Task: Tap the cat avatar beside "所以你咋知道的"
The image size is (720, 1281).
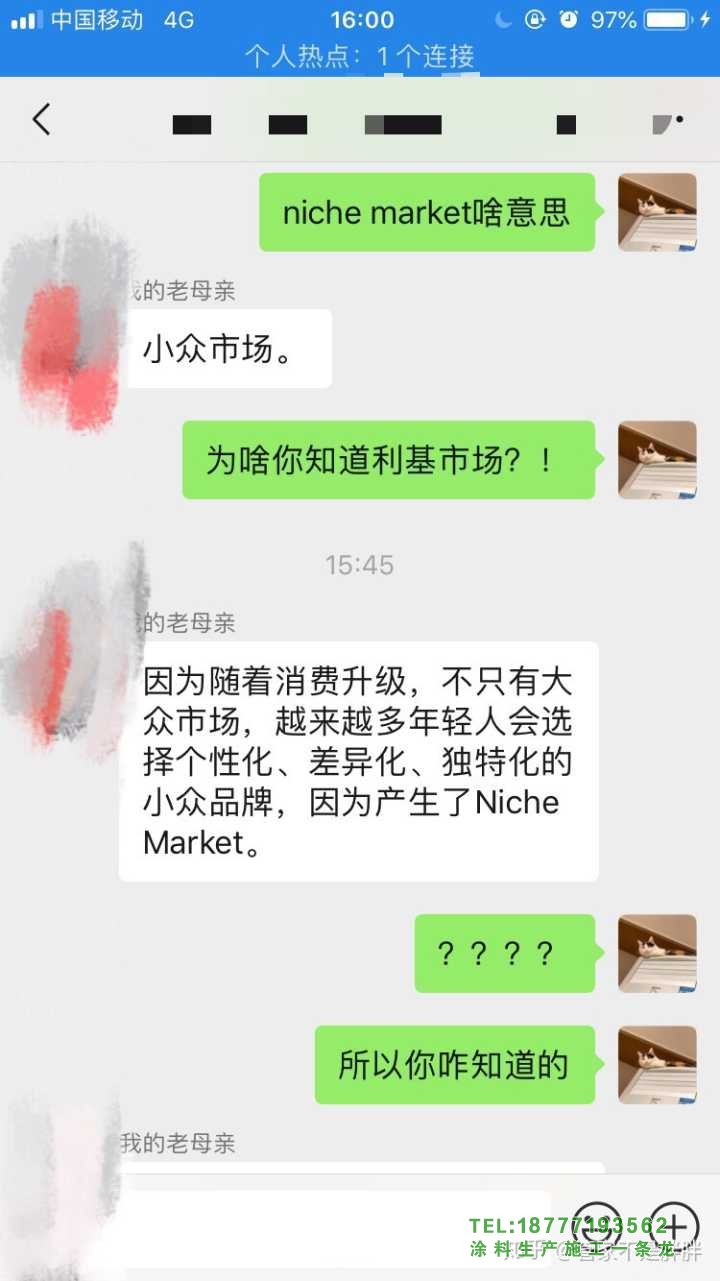Action: pyautogui.click(x=657, y=1064)
